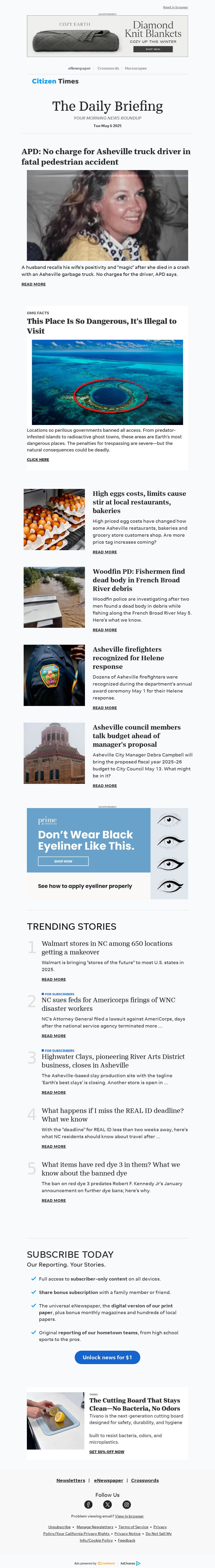Viewport: 215px width, 1568px height.
Task: Visit the Facebook page icon
Action: pyautogui.click(x=88, y=1504)
